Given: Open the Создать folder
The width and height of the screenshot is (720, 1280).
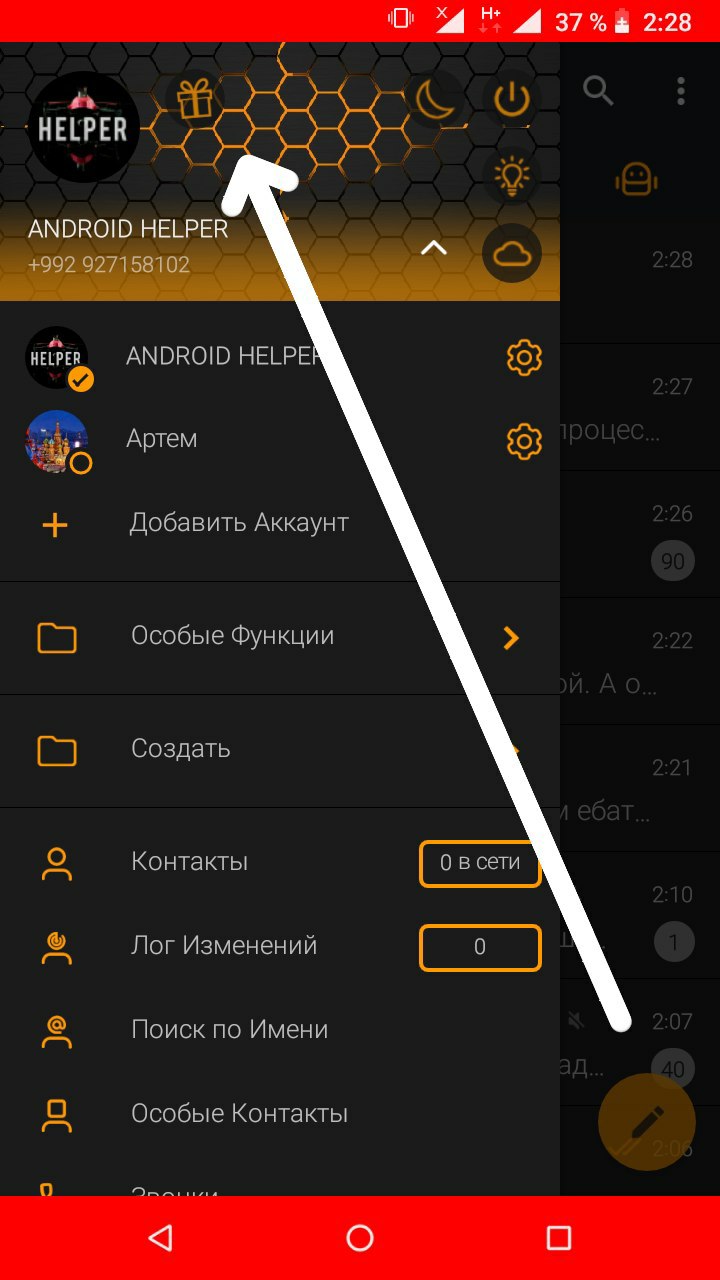Looking at the screenshot, I should tap(180, 750).
